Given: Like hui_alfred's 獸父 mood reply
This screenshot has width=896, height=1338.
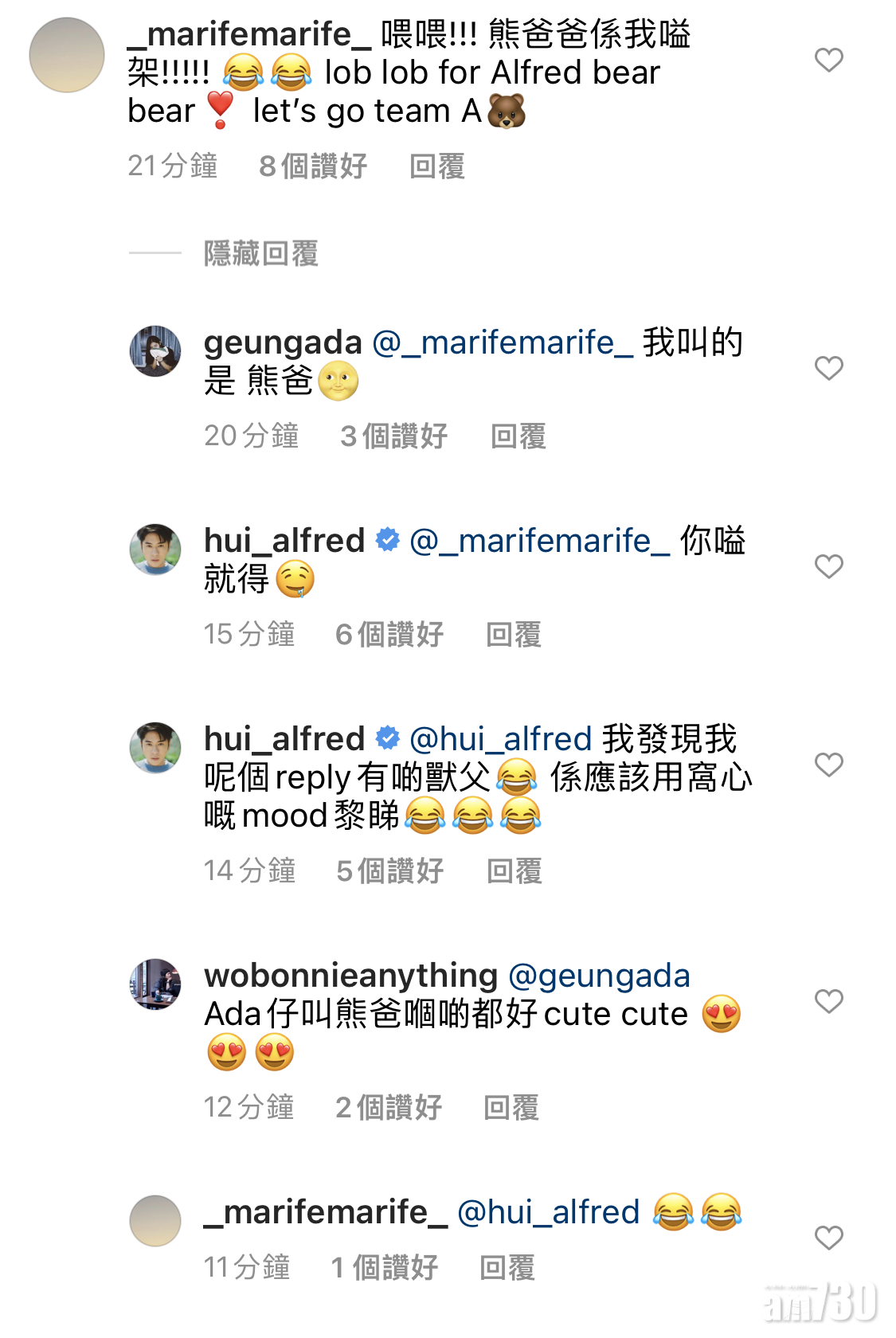Looking at the screenshot, I should pos(829,765).
